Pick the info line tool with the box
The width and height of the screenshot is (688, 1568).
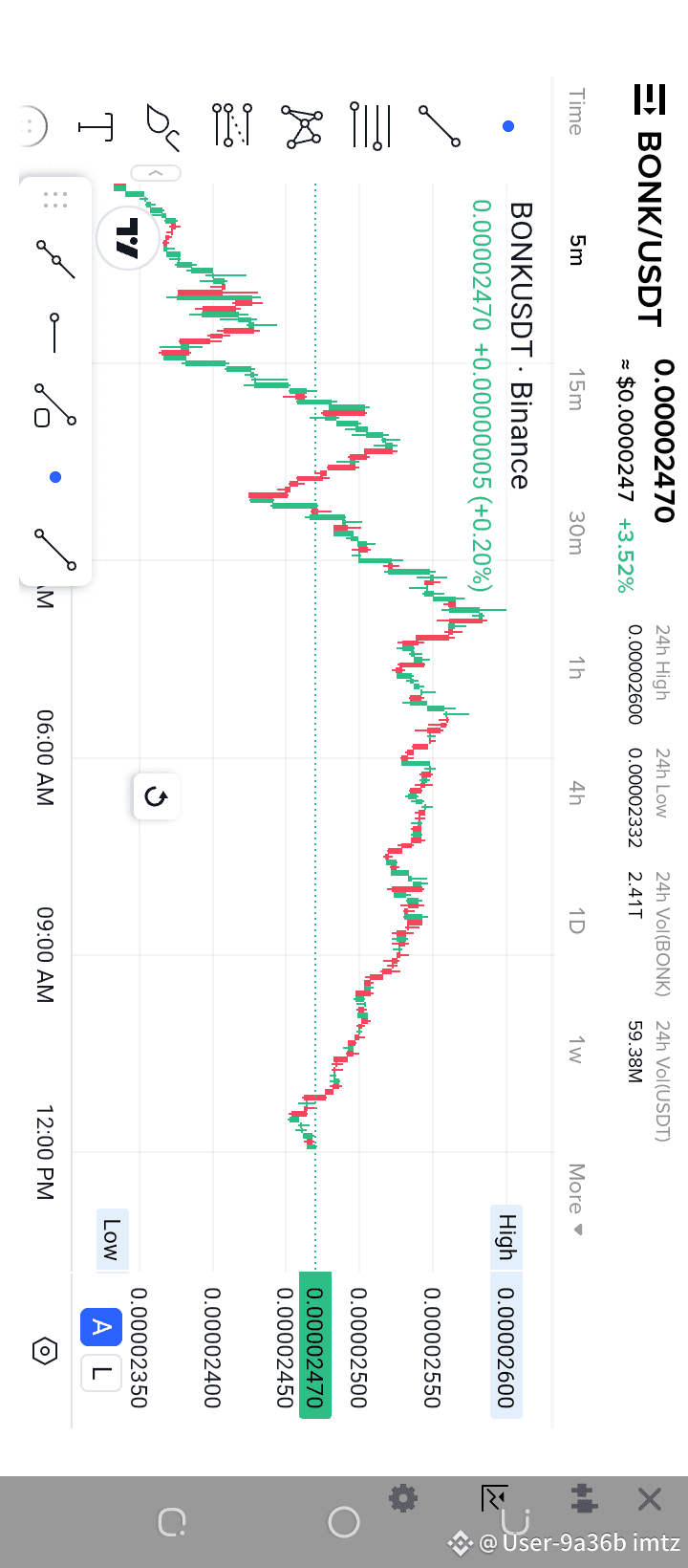point(55,405)
